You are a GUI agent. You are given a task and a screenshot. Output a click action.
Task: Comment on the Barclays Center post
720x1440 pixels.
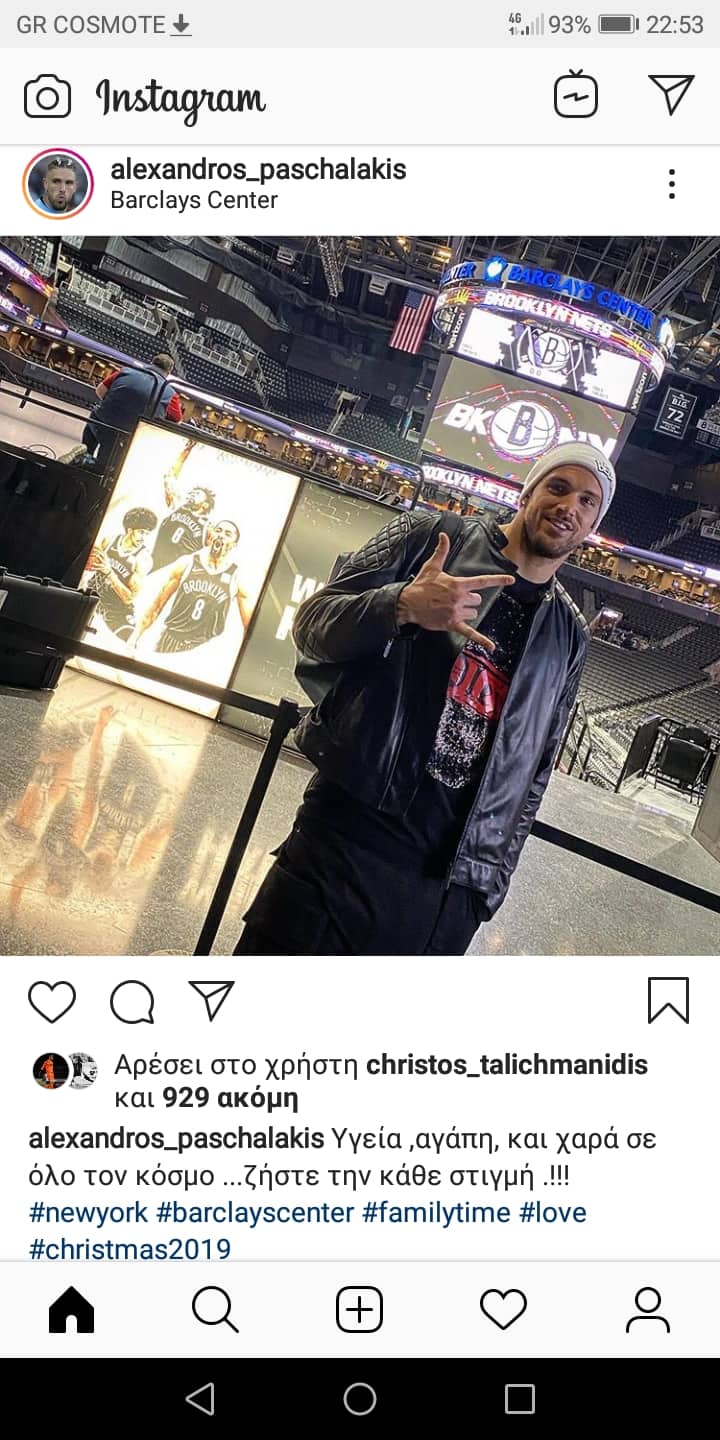(132, 1001)
